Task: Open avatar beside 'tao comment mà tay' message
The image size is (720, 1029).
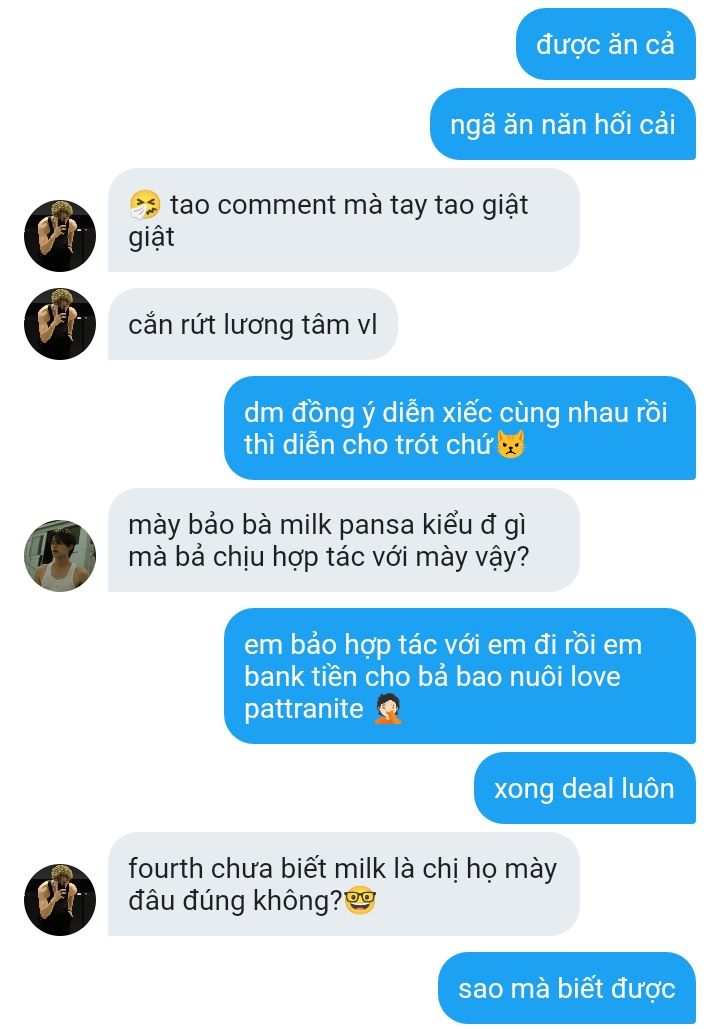Action: pyautogui.click(x=60, y=236)
